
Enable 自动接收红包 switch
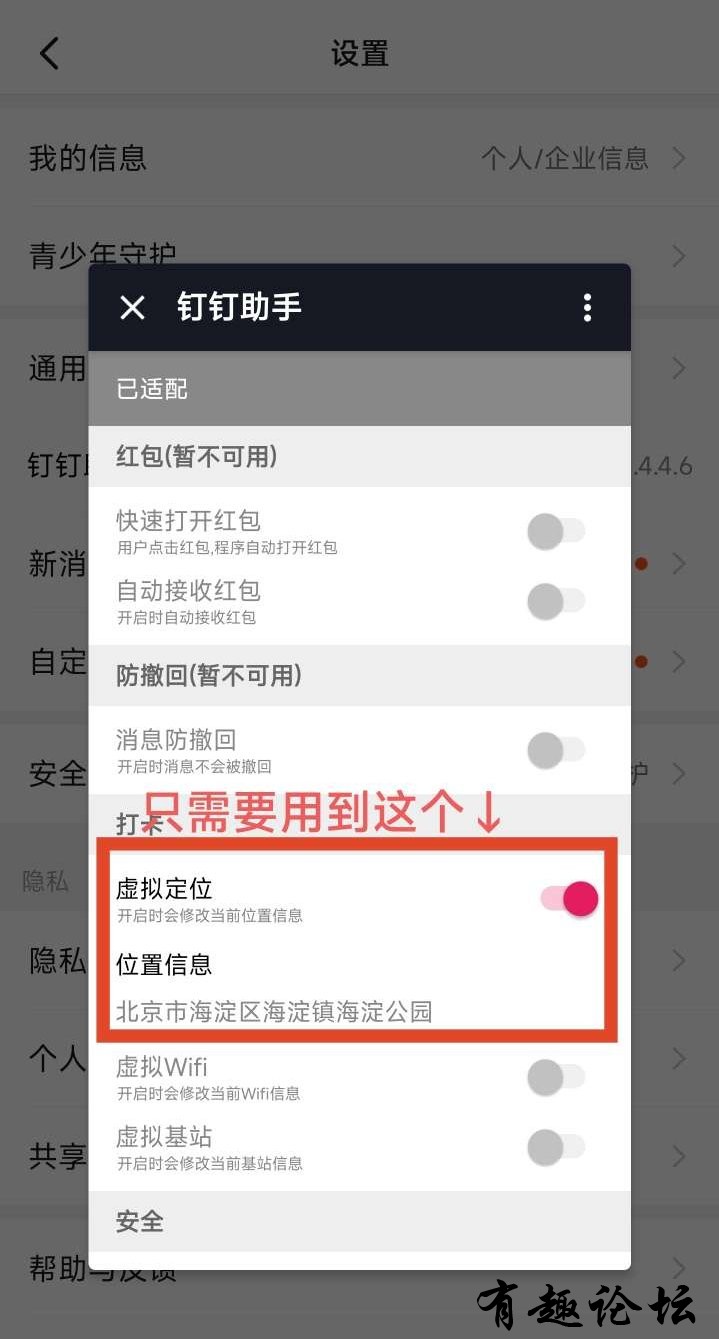click(x=556, y=601)
